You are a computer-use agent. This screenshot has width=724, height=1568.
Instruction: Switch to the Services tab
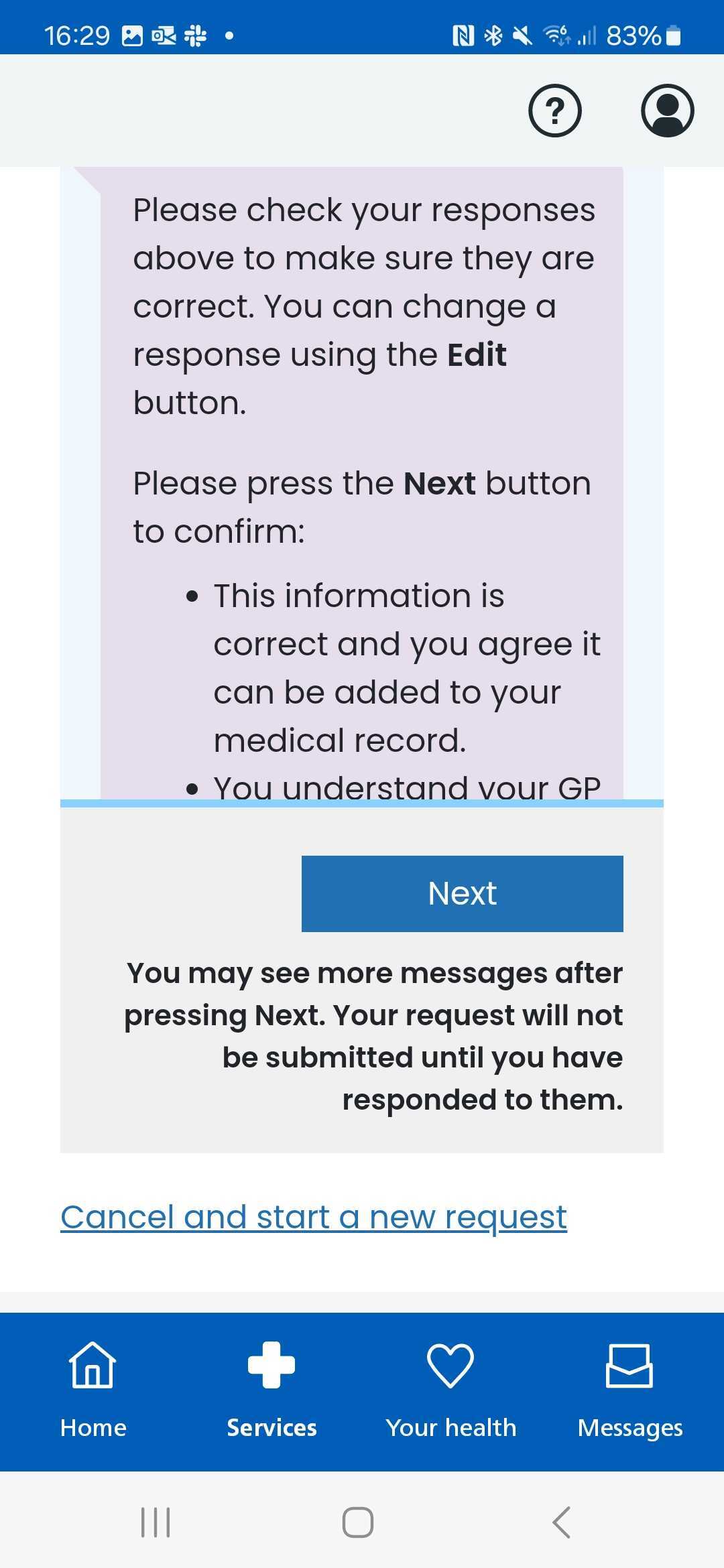click(271, 1390)
